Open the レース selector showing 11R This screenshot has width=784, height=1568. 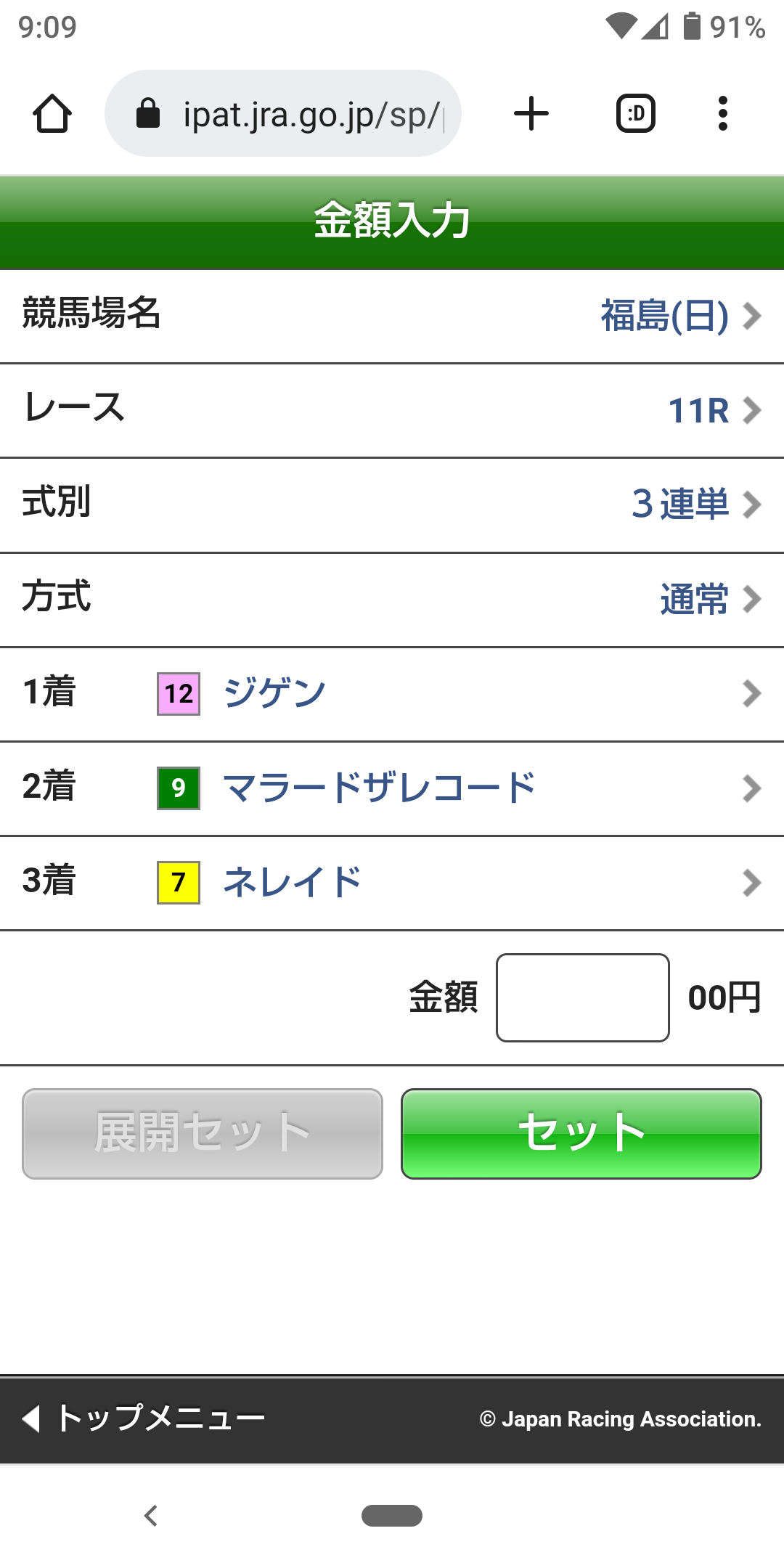click(x=392, y=410)
